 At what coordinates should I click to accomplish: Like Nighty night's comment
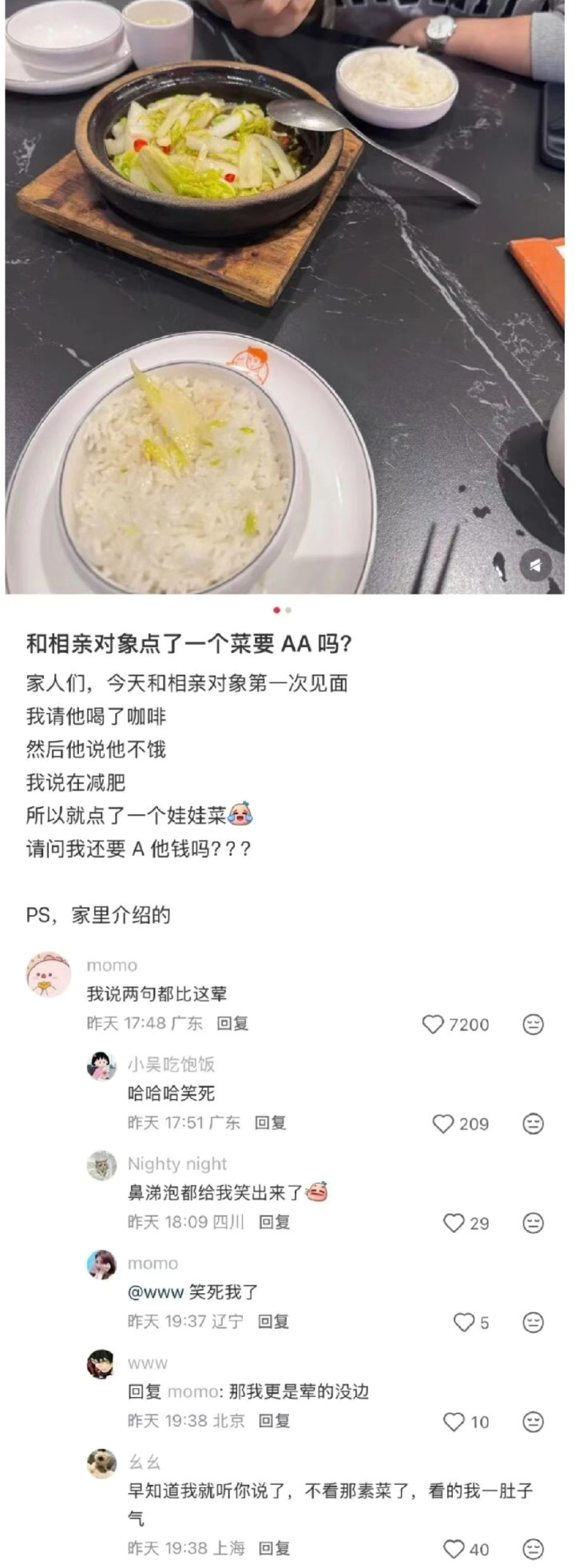(454, 1223)
